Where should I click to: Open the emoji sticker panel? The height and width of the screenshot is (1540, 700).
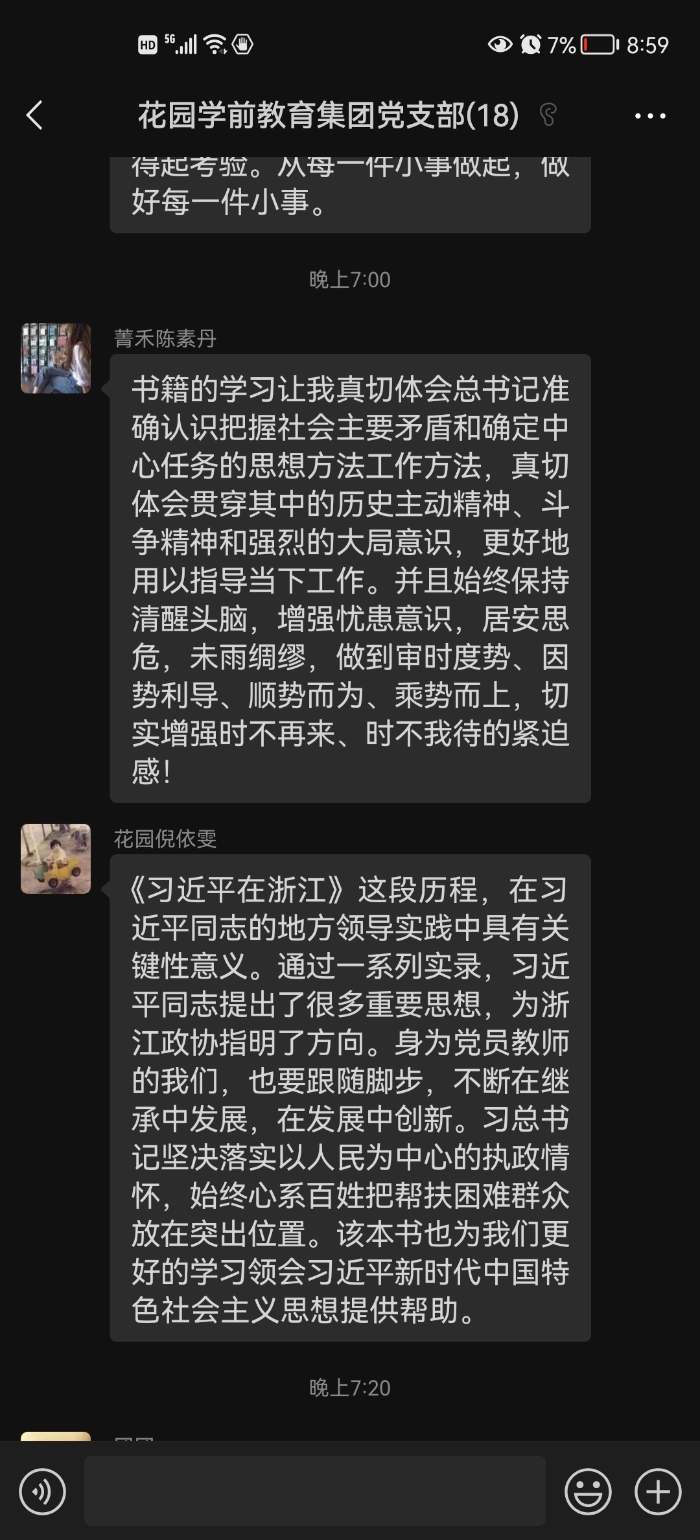(588, 1492)
